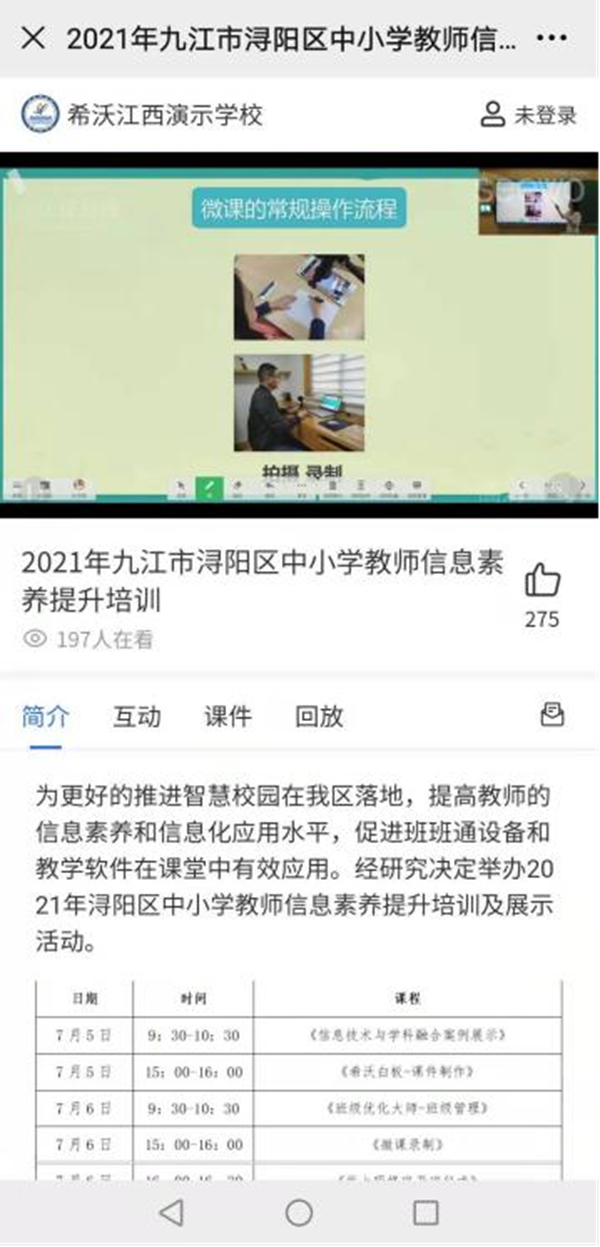Go to the system home screen
600x1247 pixels.
pos(299,1212)
